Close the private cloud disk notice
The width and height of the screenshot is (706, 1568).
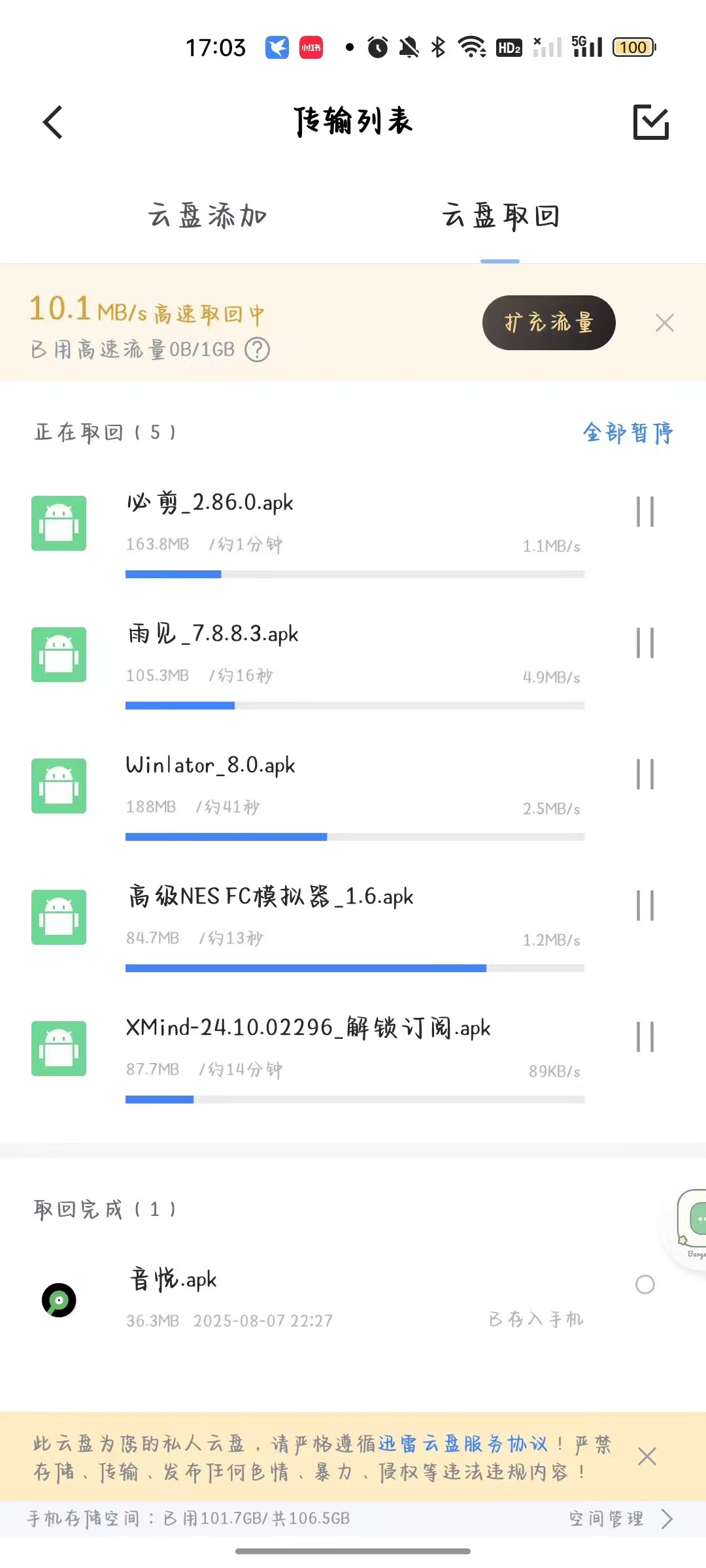[647, 1456]
